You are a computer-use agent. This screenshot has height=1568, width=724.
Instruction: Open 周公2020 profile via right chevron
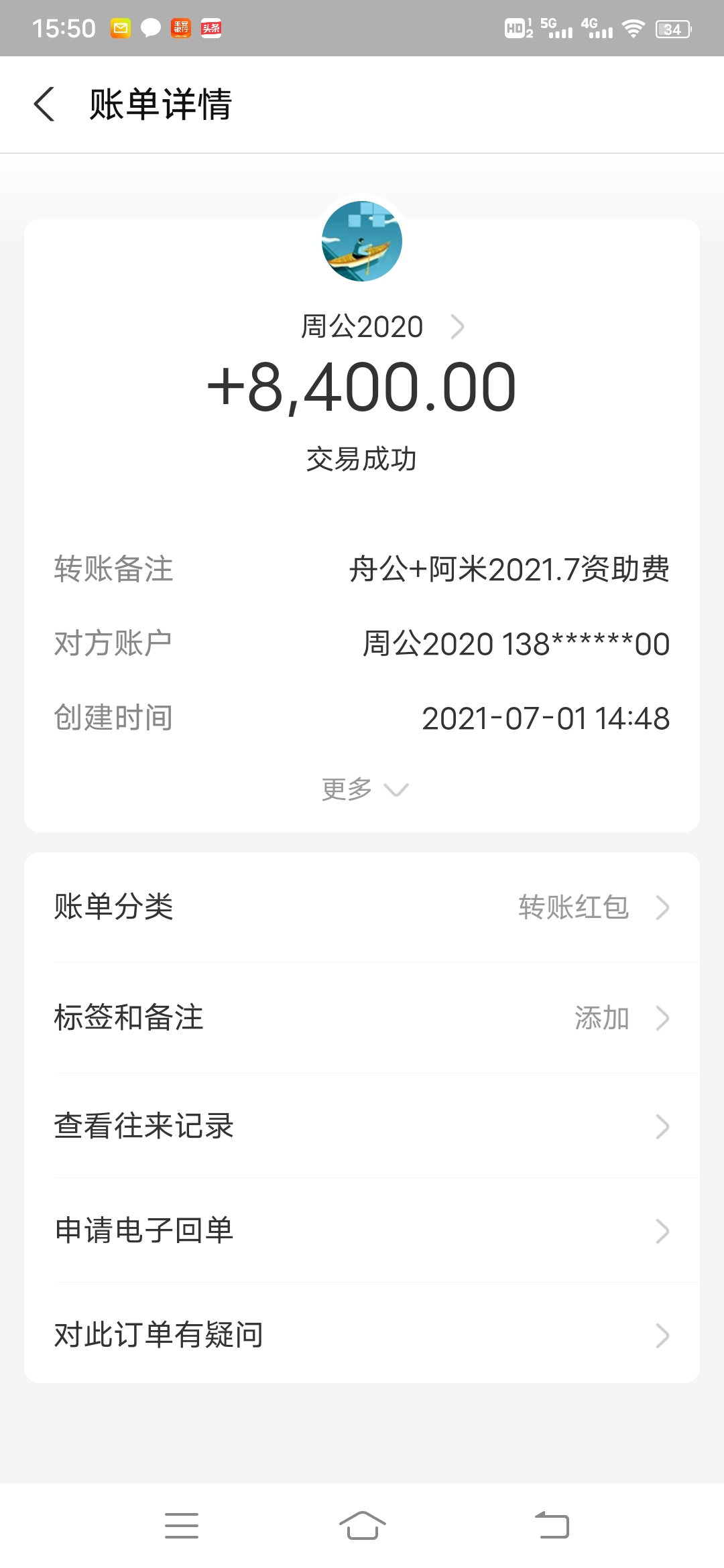coord(459,326)
